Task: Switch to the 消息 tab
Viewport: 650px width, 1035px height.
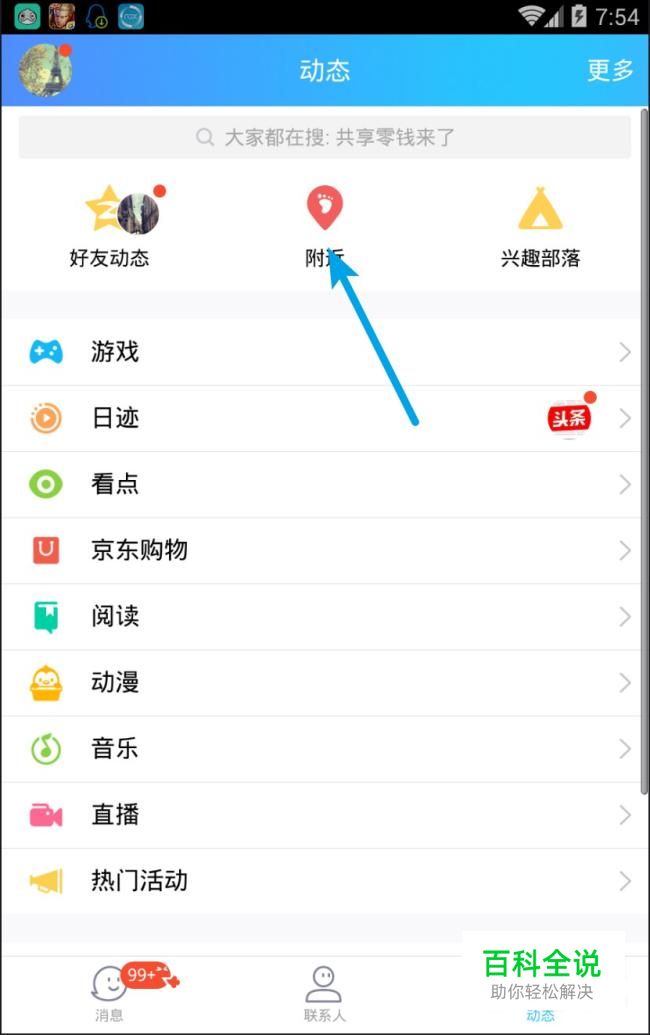Action: 108,993
